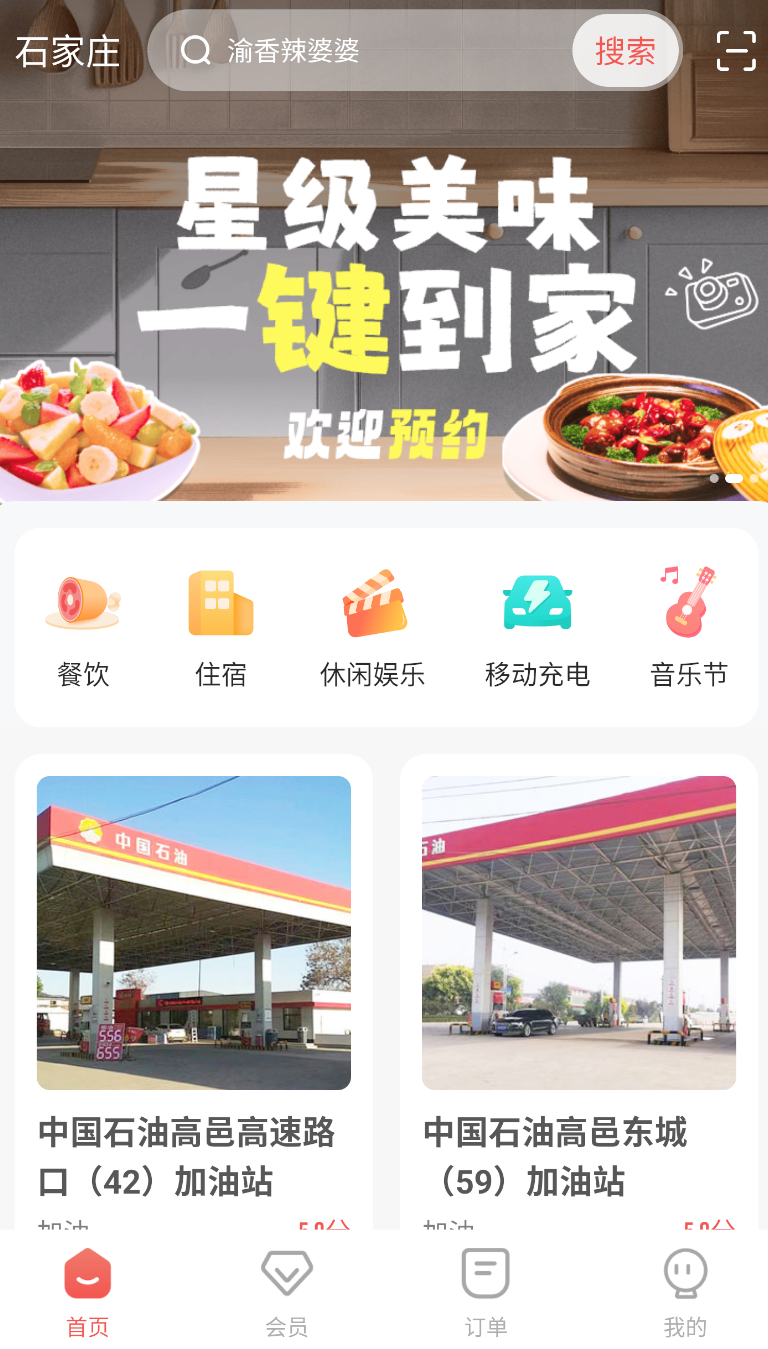Open the 中国石油高邑东城（59）加油站 card
Screen dimensions: 768x1349
[x=579, y=992]
